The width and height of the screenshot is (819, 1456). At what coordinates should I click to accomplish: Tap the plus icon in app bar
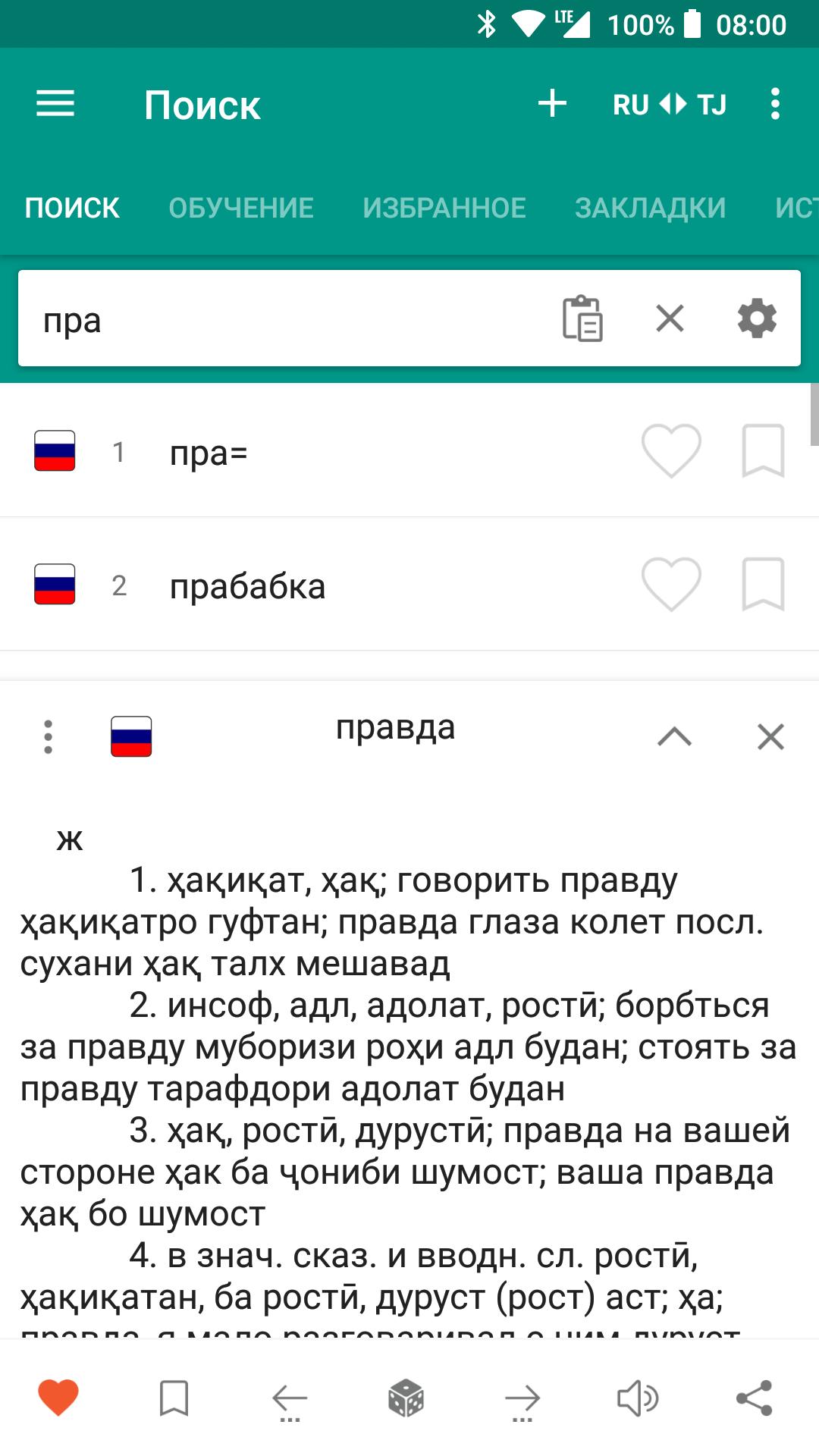[552, 104]
